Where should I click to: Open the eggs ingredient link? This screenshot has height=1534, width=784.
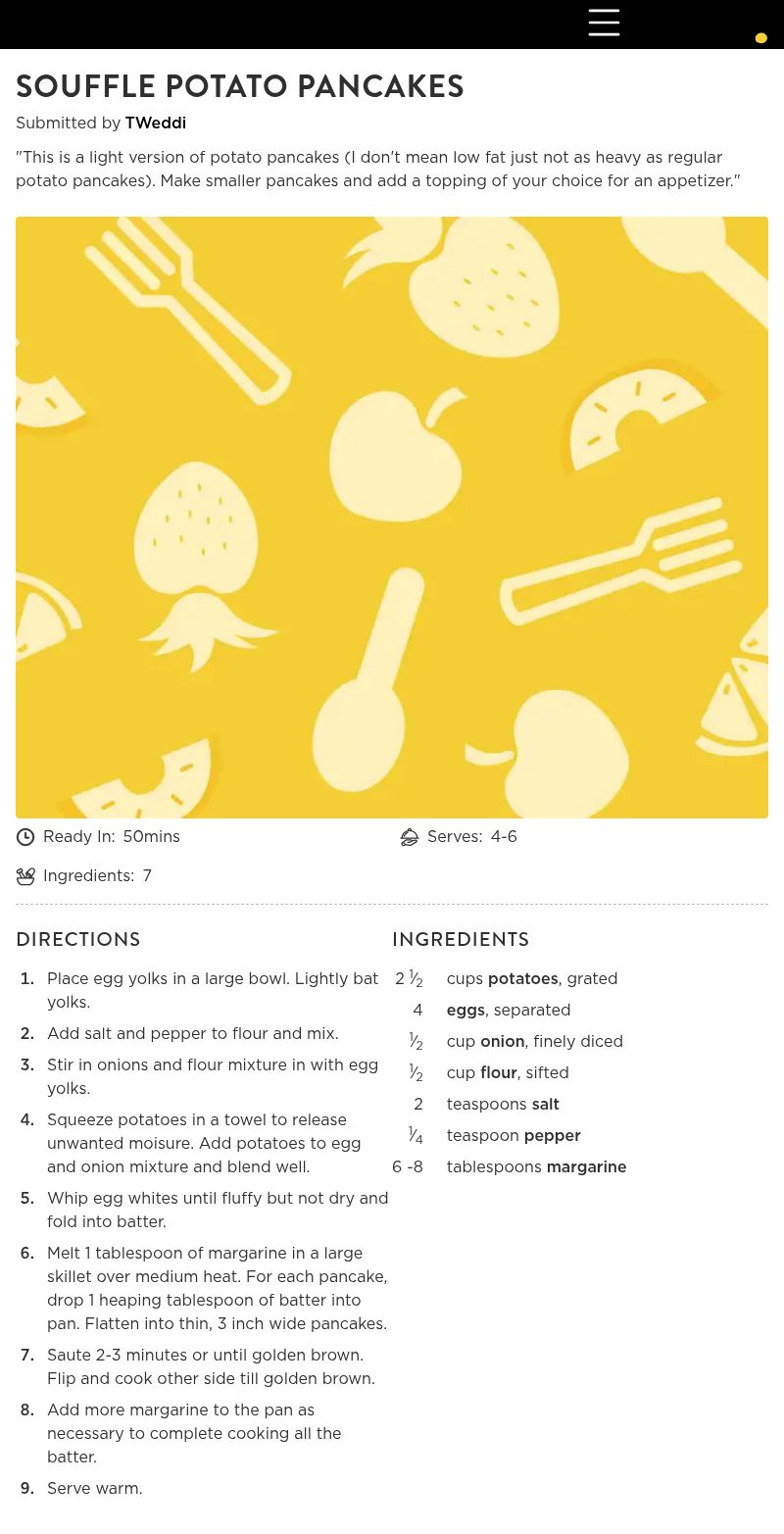[x=465, y=1011]
